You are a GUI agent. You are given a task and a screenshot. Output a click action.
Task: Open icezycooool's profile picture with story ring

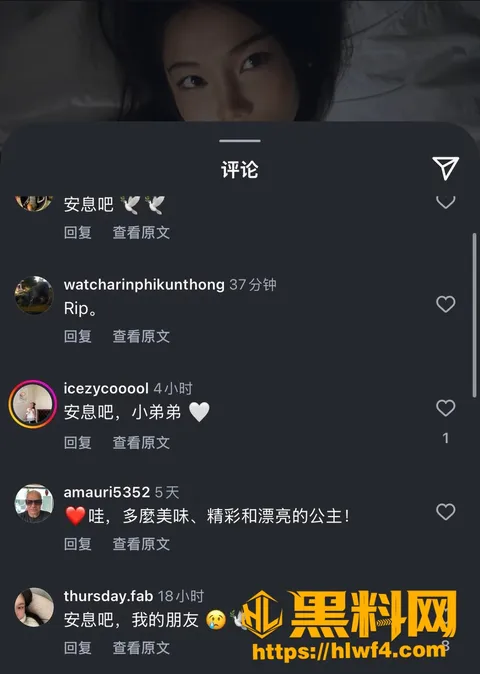coord(33,404)
